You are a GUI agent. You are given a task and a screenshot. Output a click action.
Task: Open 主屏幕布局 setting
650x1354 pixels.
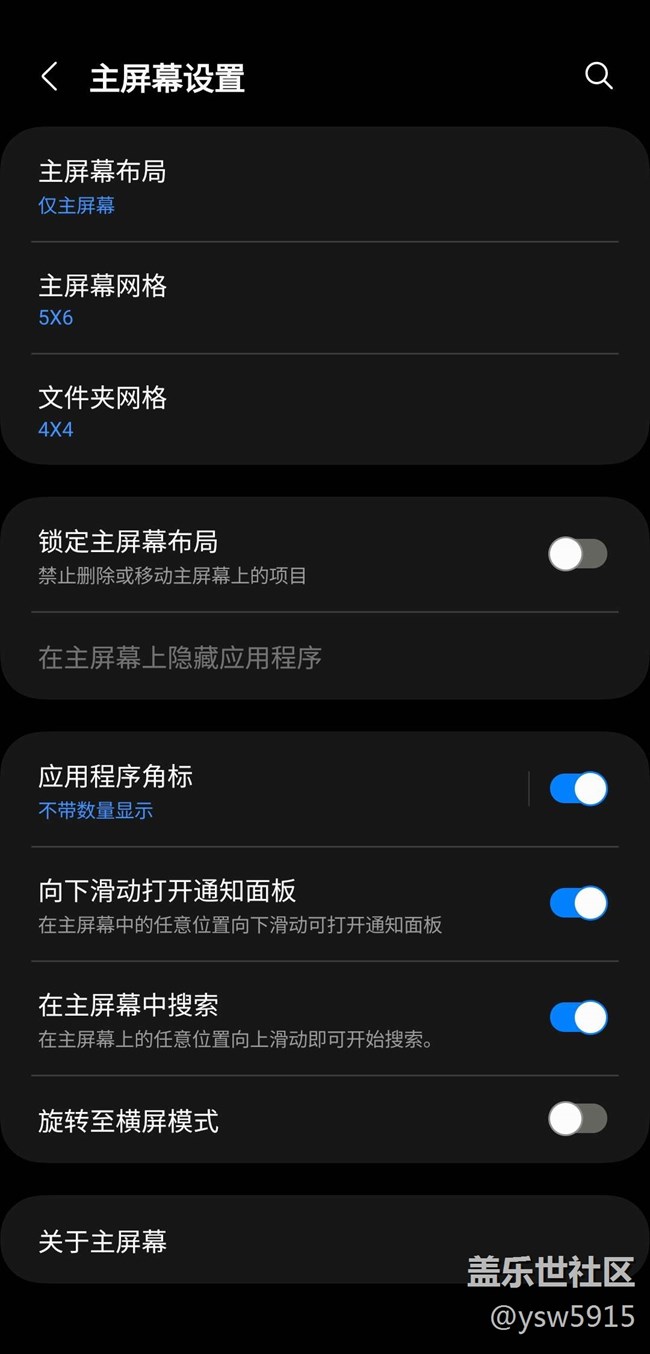tap(300, 187)
